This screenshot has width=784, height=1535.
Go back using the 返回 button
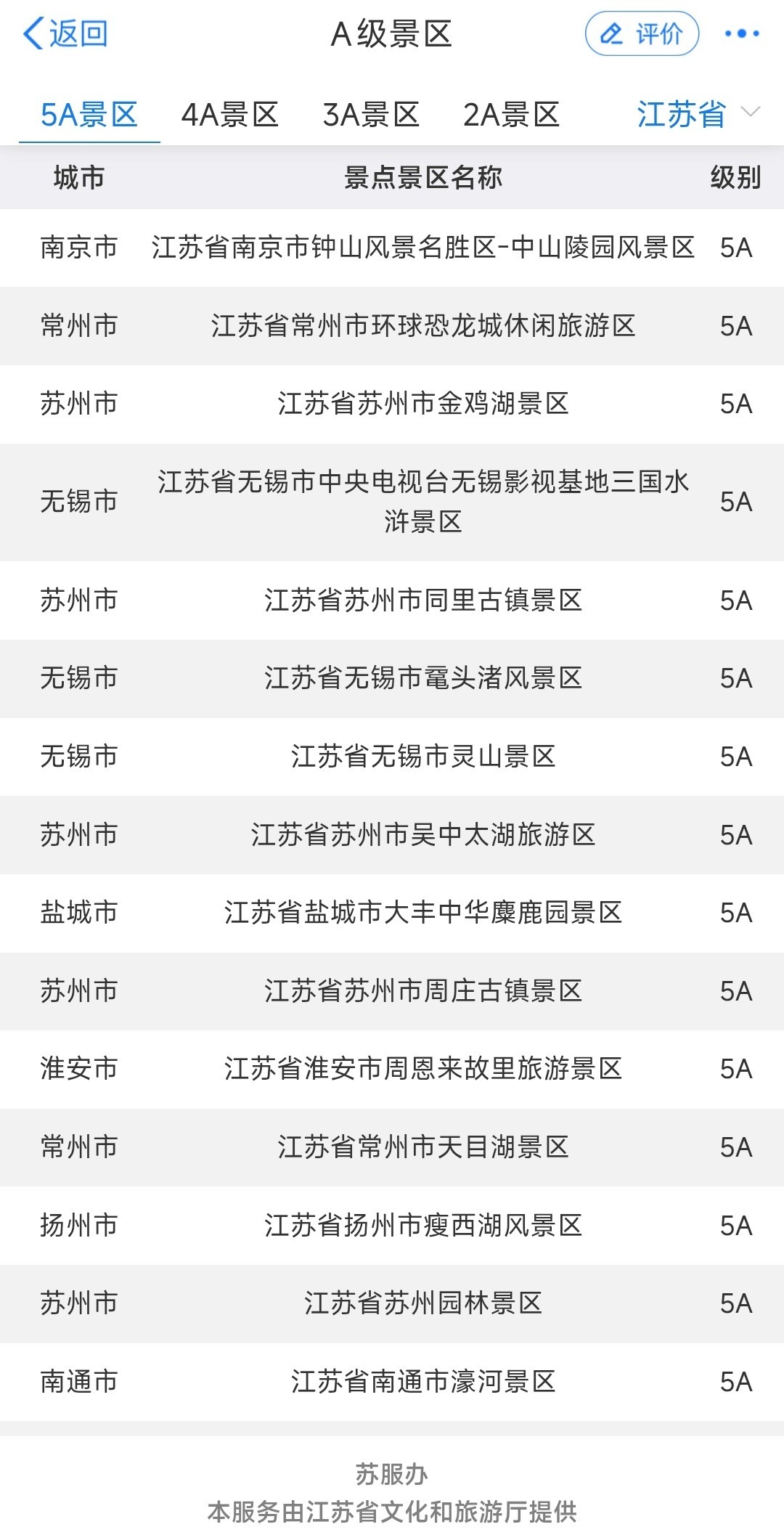point(65,34)
